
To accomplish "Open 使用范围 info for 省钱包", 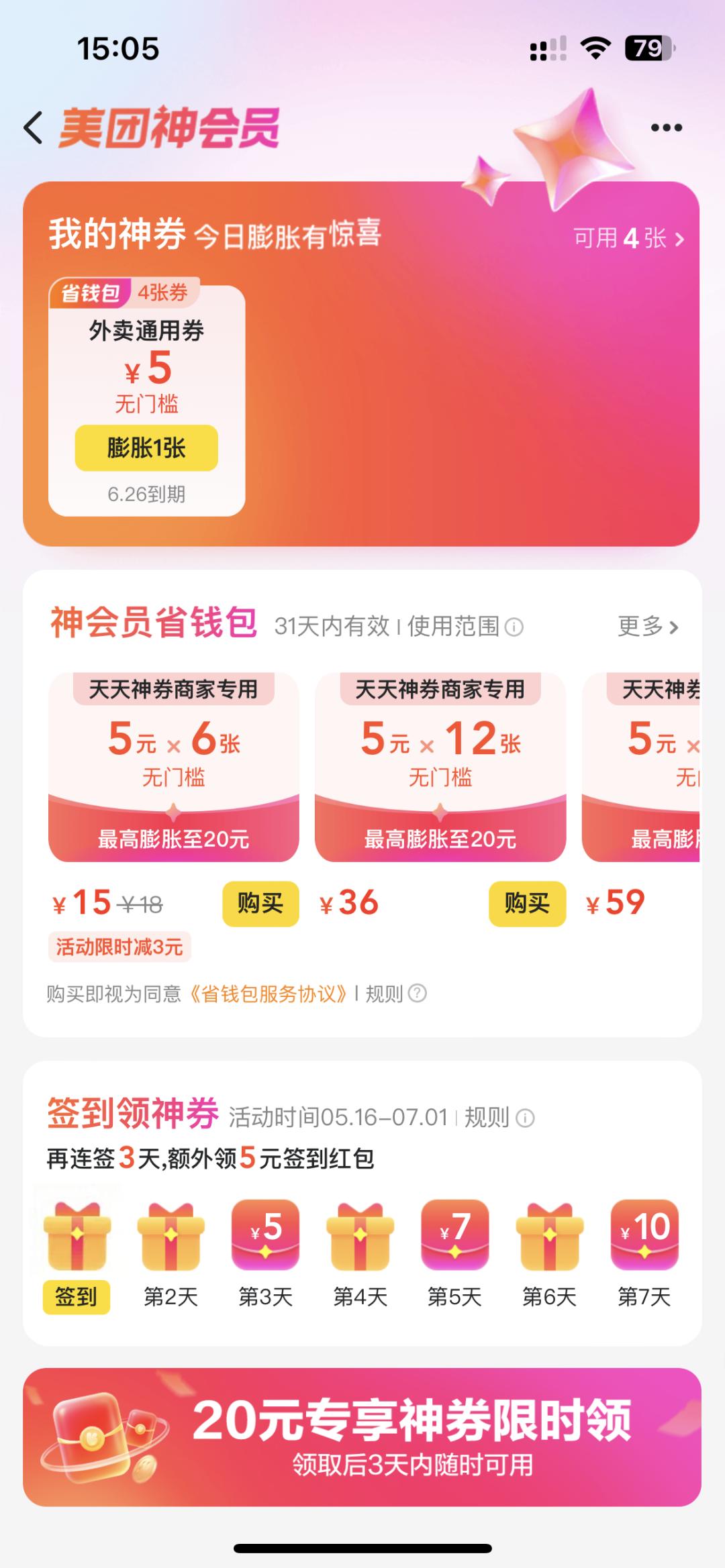I will [465, 627].
